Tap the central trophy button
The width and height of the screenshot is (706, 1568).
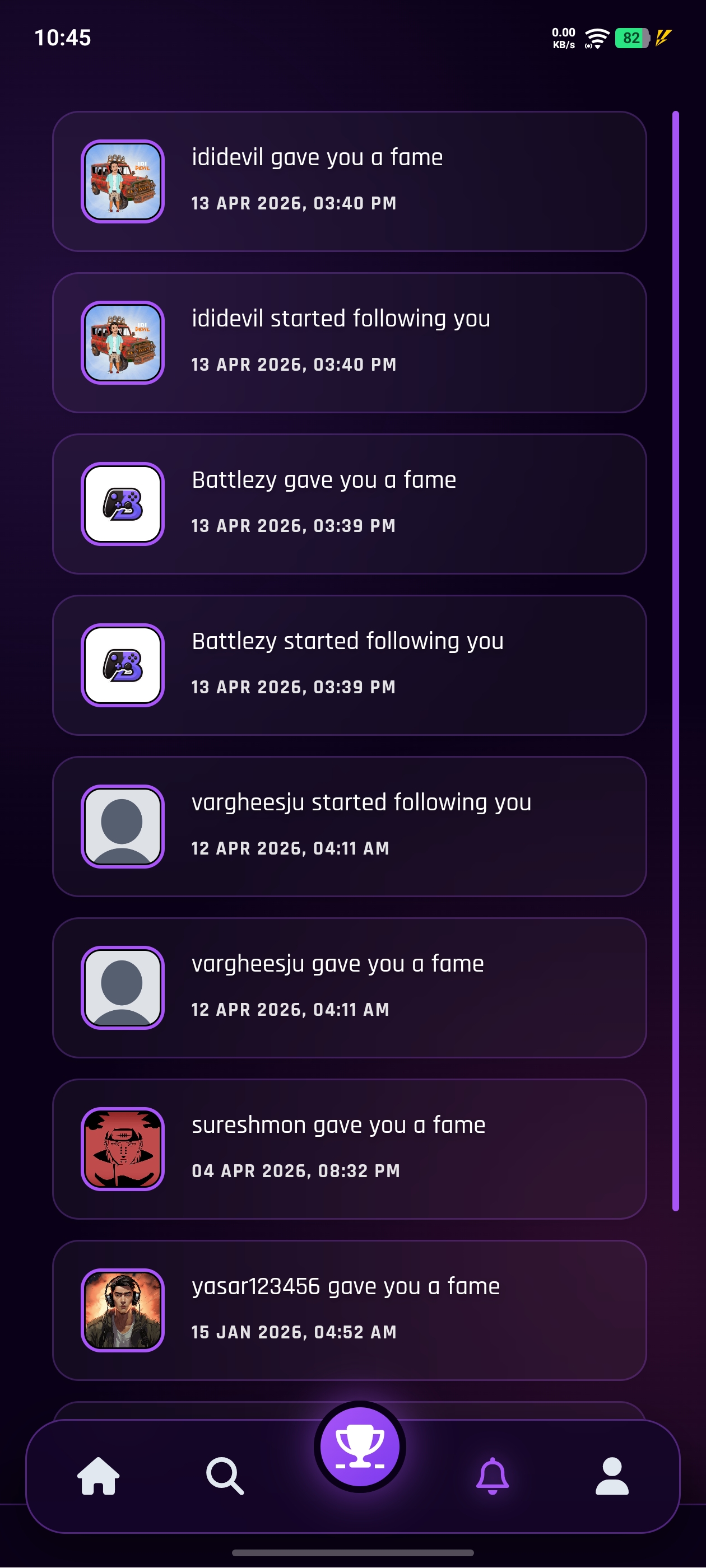[x=359, y=1447]
